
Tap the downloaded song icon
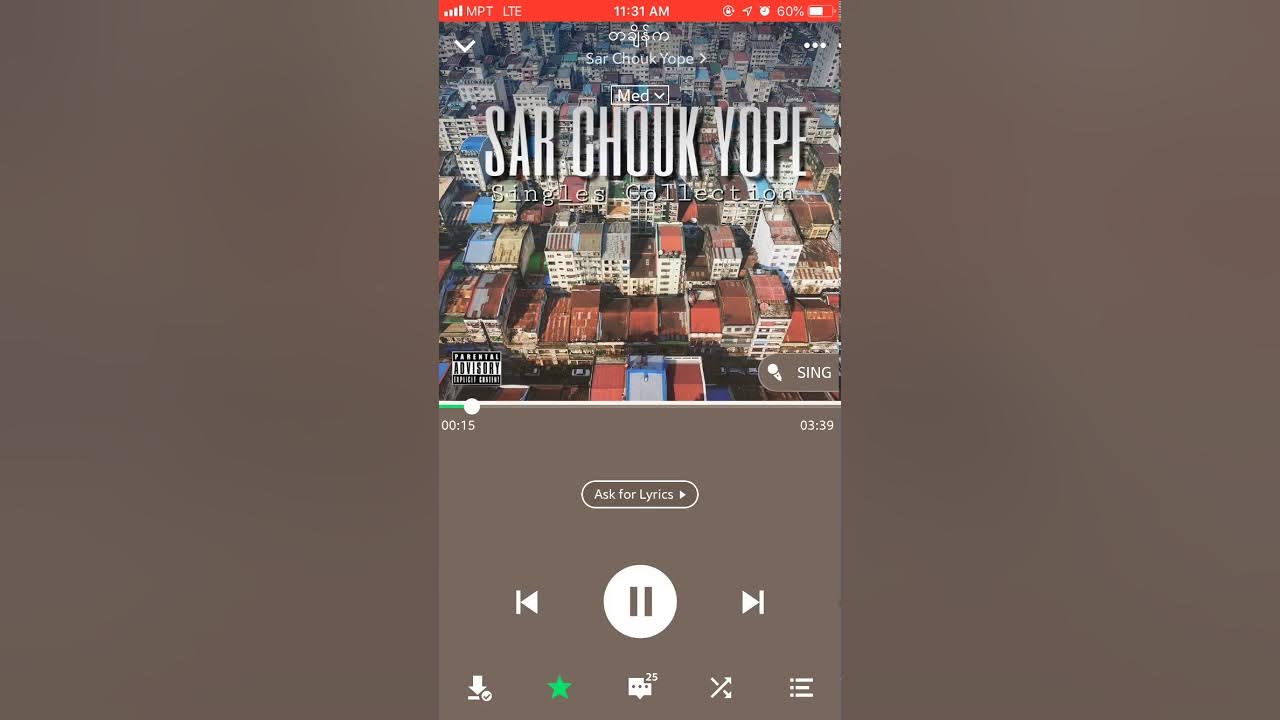(479, 688)
